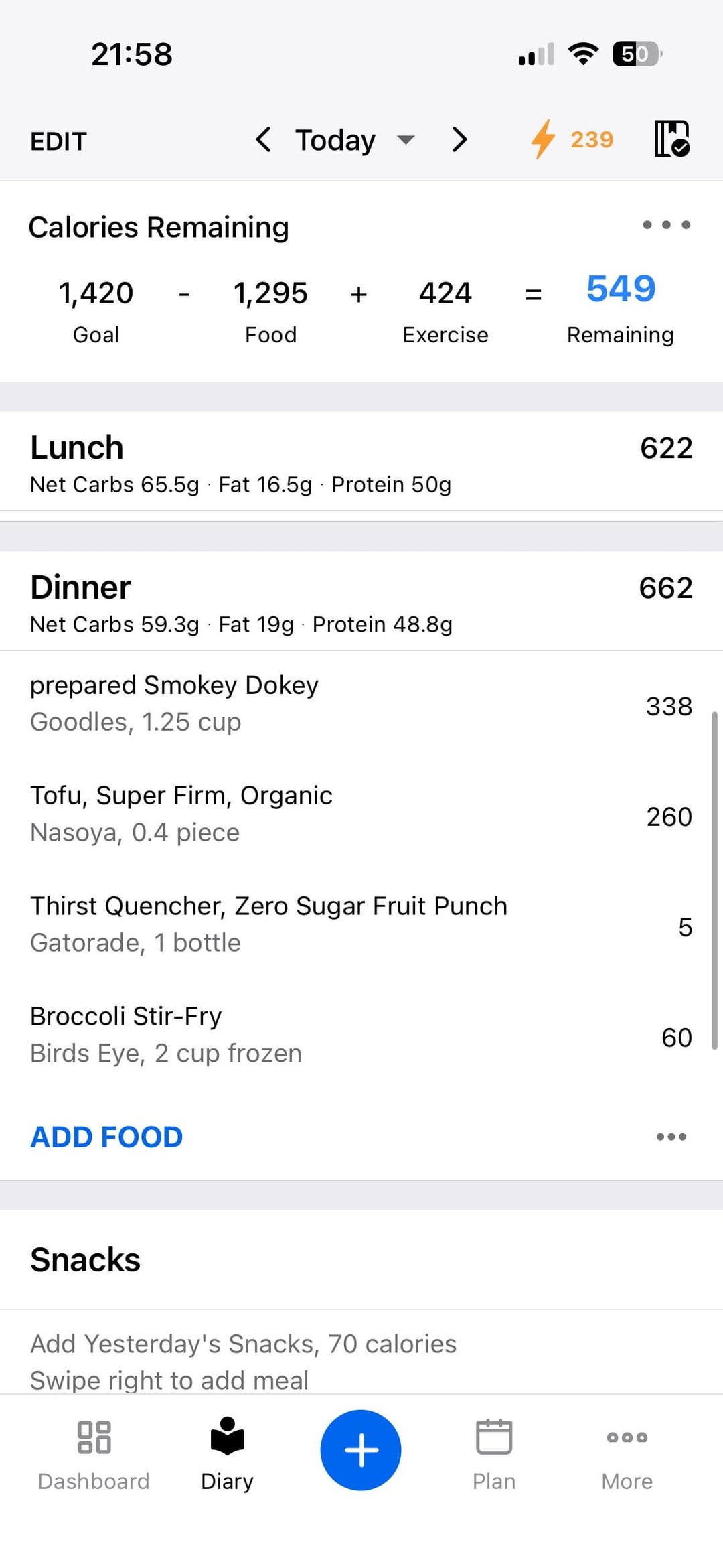Go to the next day
This screenshot has height=1568, width=723.
coord(459,140)
